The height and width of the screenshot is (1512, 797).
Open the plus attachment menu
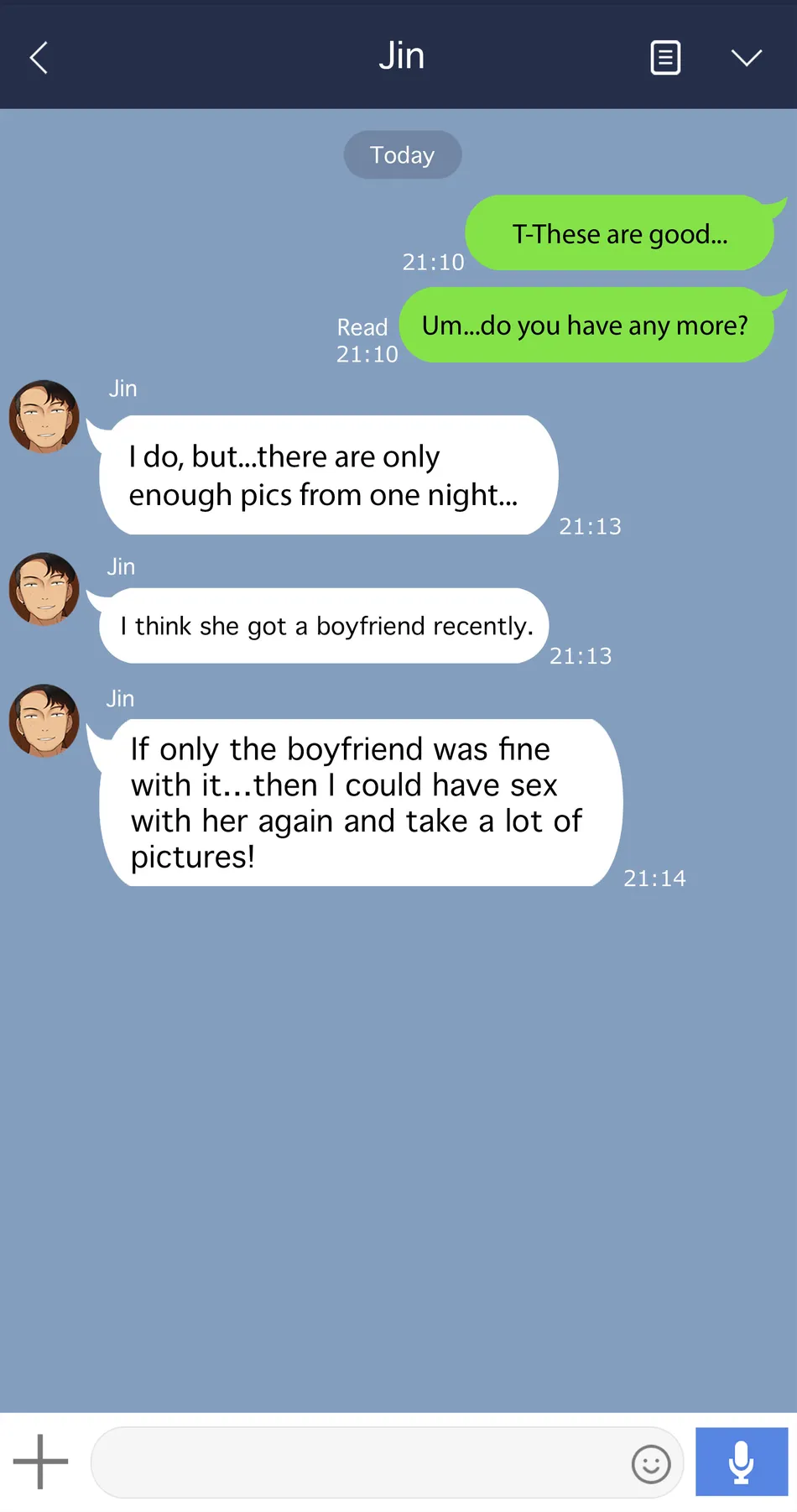[40, 1462]
